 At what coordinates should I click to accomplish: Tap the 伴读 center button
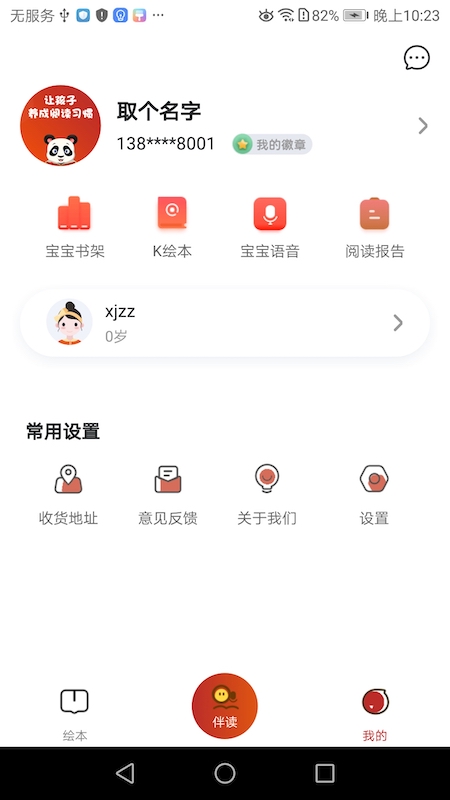tap(224, 706)
